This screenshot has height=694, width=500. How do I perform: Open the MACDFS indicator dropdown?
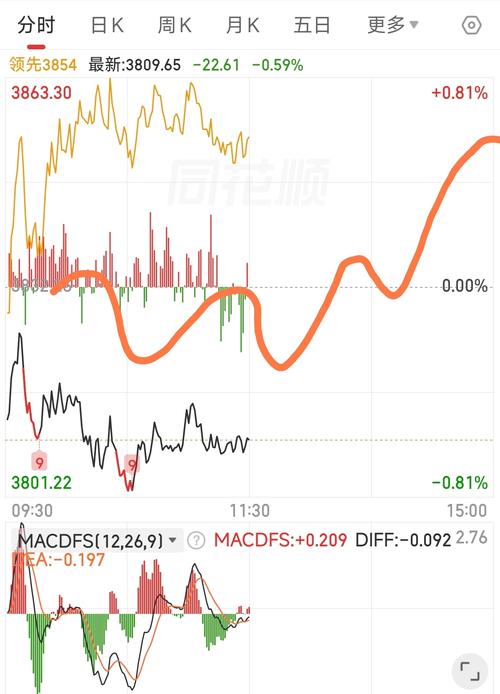click(x=97, y=540)
